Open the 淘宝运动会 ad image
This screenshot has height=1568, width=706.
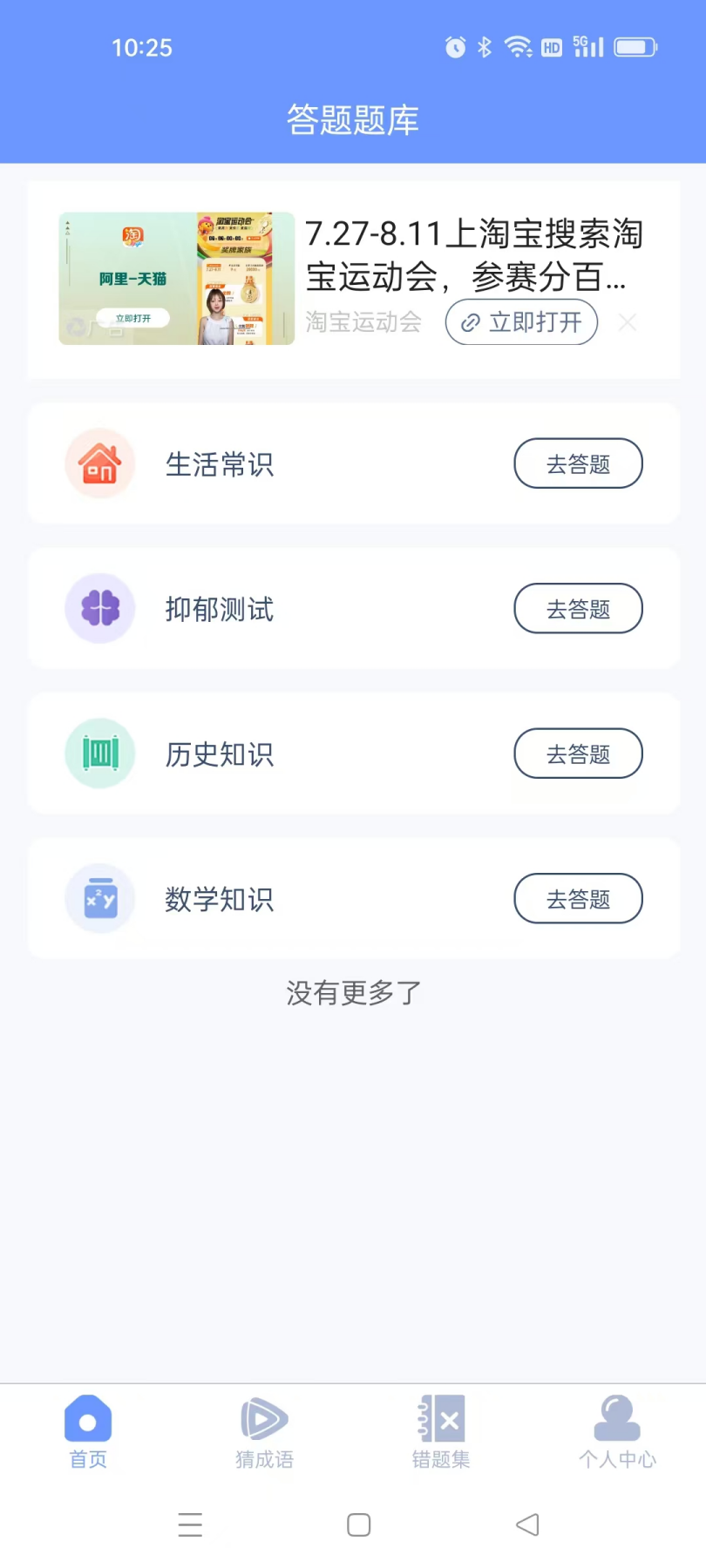coord(177,279)
